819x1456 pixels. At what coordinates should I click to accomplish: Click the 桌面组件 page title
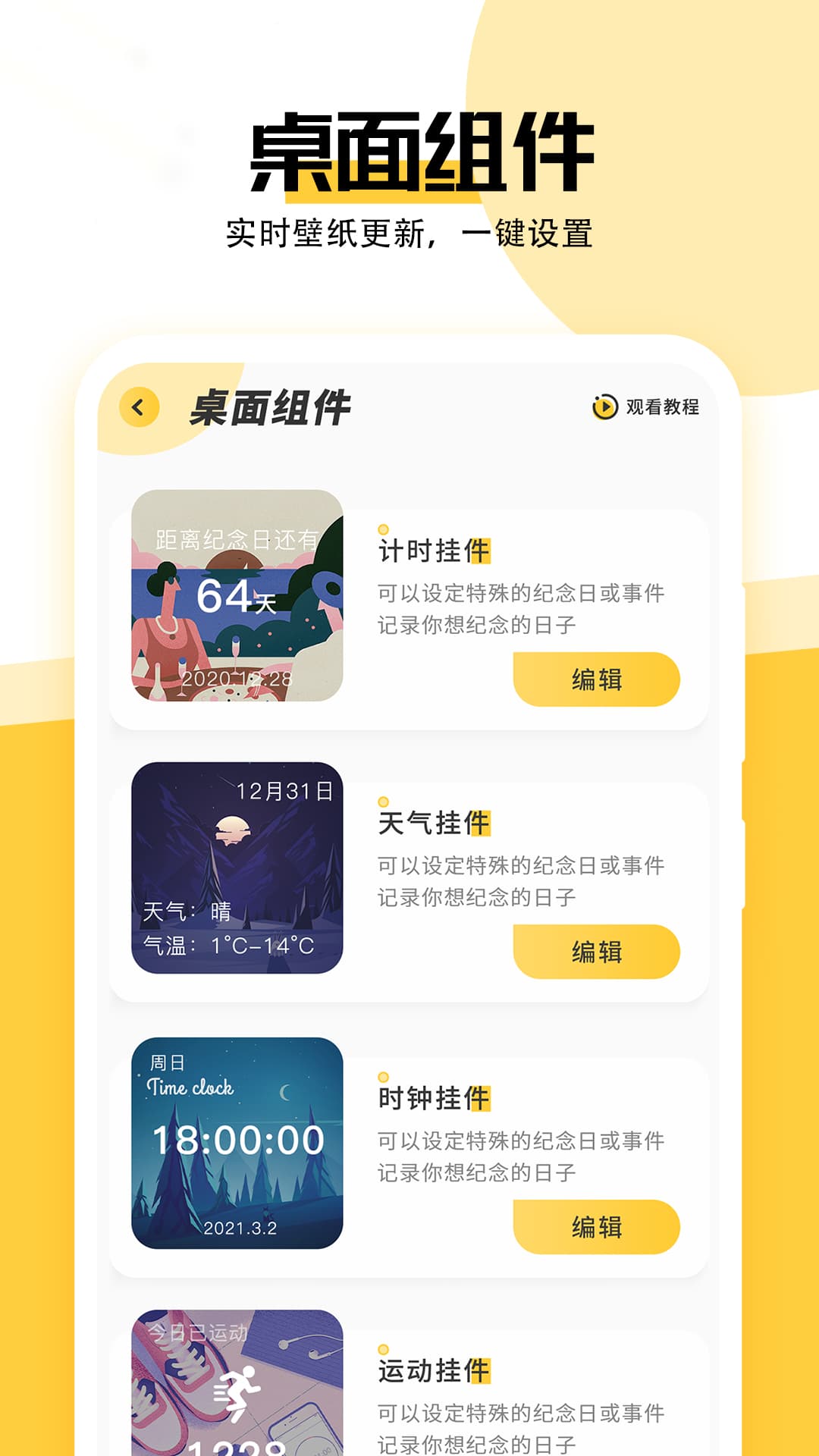[273, 407]
